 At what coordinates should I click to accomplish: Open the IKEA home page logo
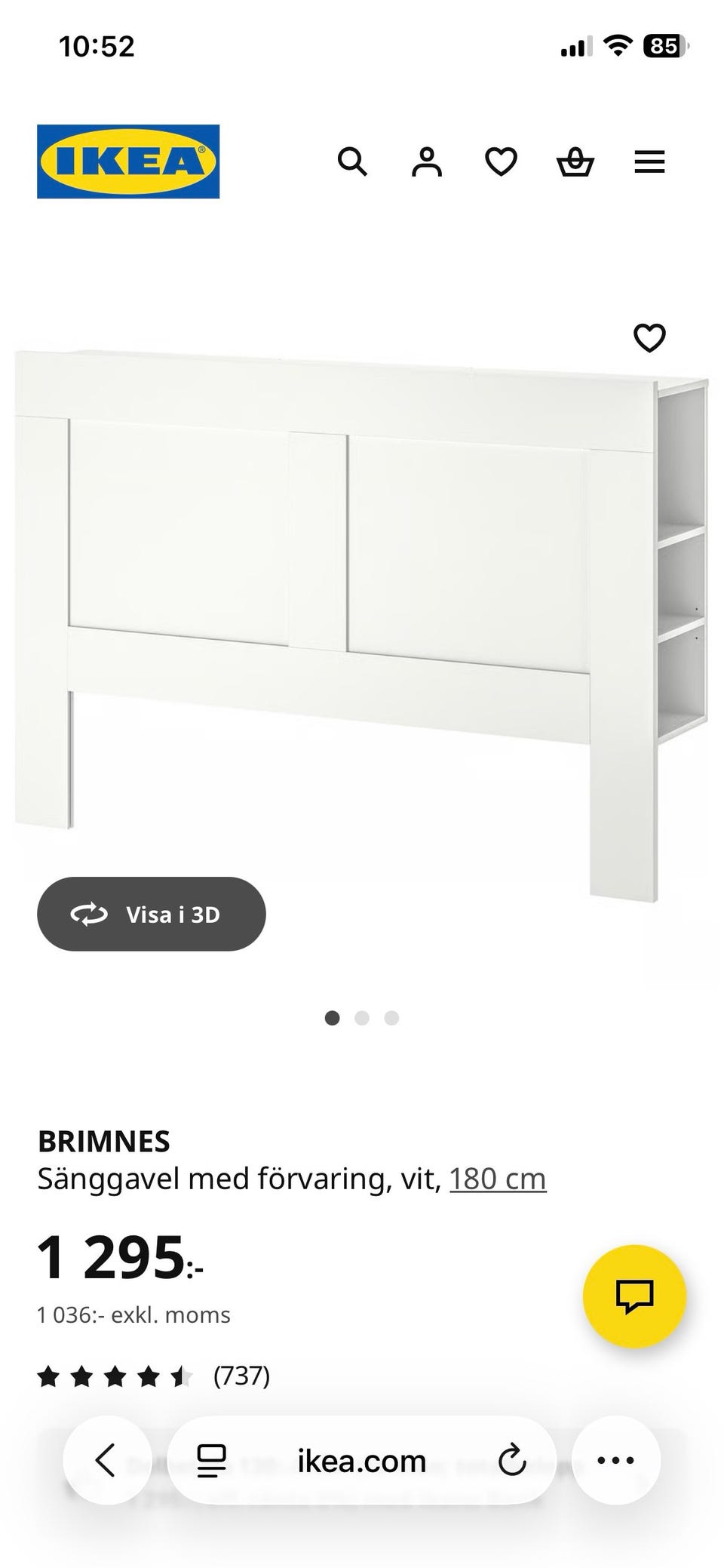(x=128, y=161)
